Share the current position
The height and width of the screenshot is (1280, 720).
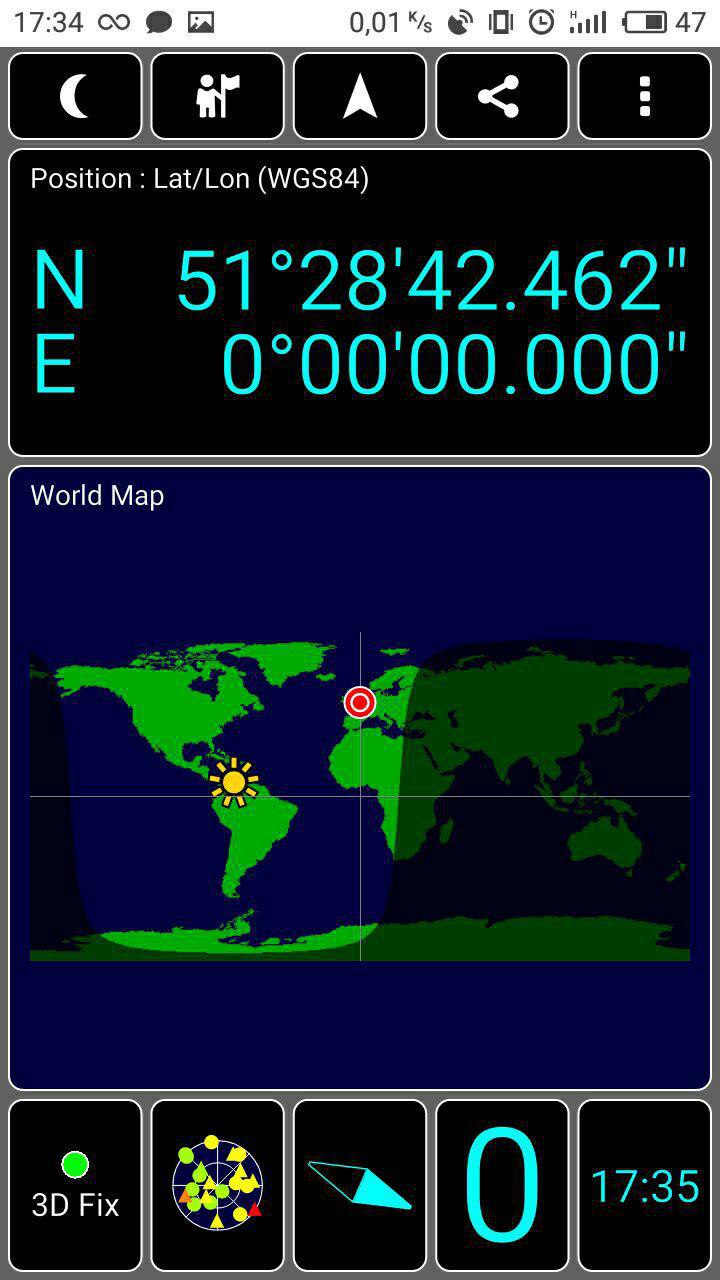[x=502, y=96]
